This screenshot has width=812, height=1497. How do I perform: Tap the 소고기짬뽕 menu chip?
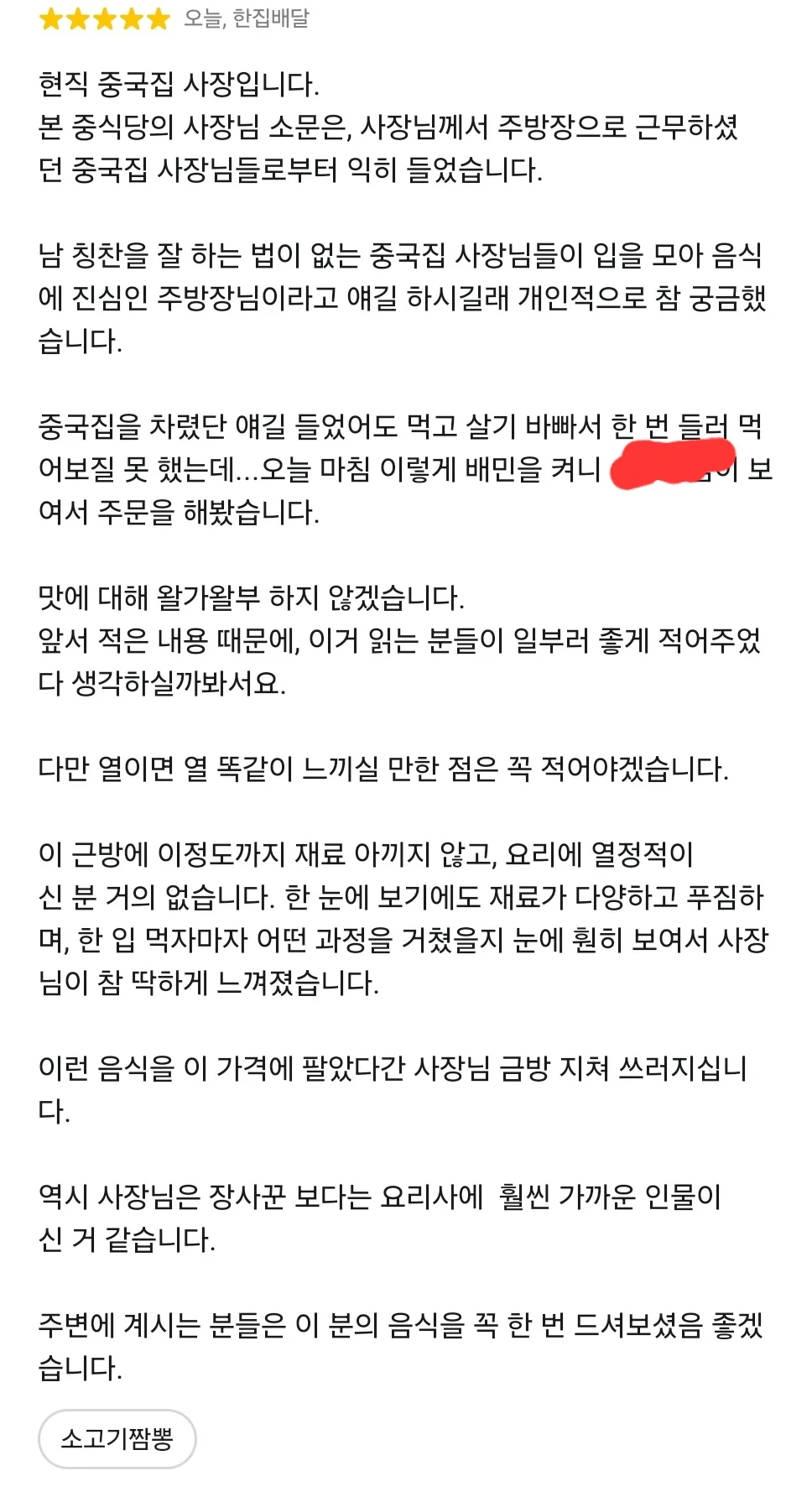coord(117,1439)
